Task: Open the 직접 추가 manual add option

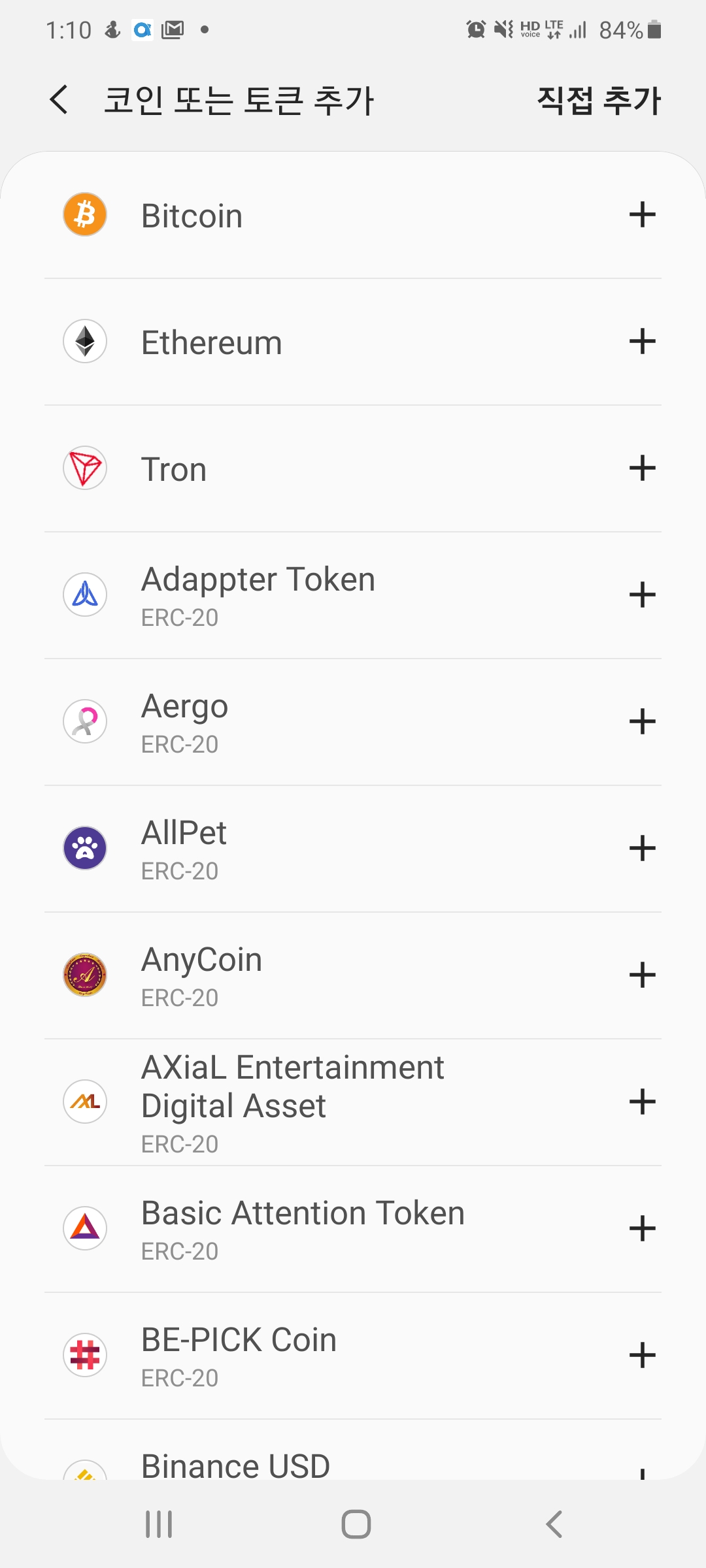Action: 598,100
